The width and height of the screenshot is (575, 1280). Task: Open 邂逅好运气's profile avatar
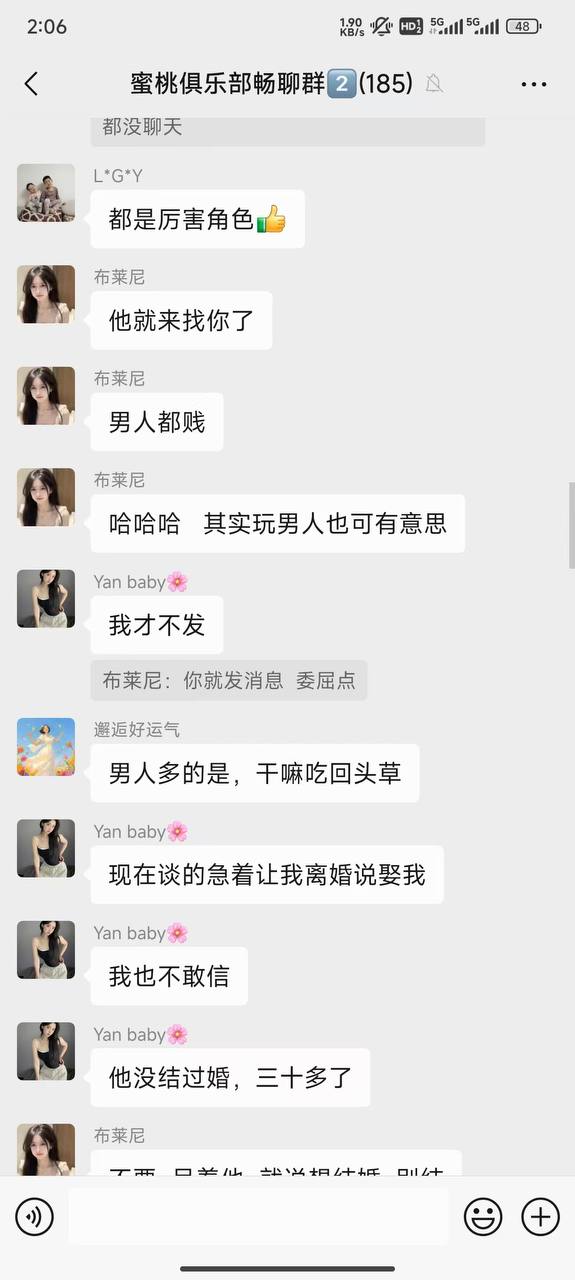tap(46, 747)
